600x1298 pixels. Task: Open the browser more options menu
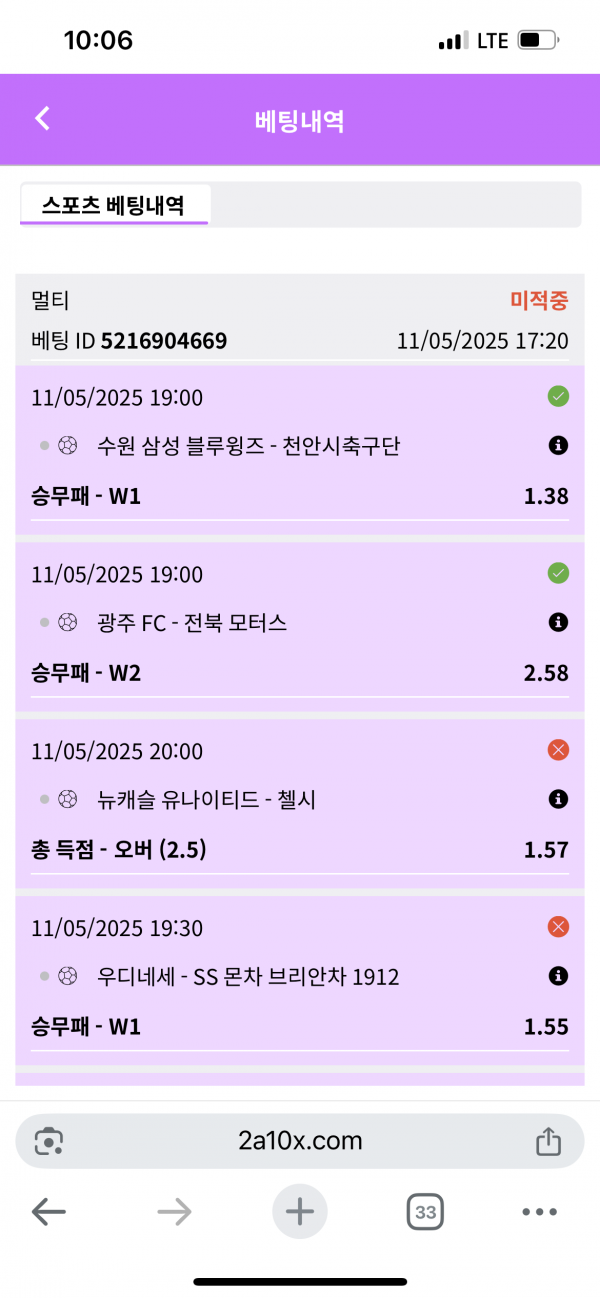(539, 1213)
